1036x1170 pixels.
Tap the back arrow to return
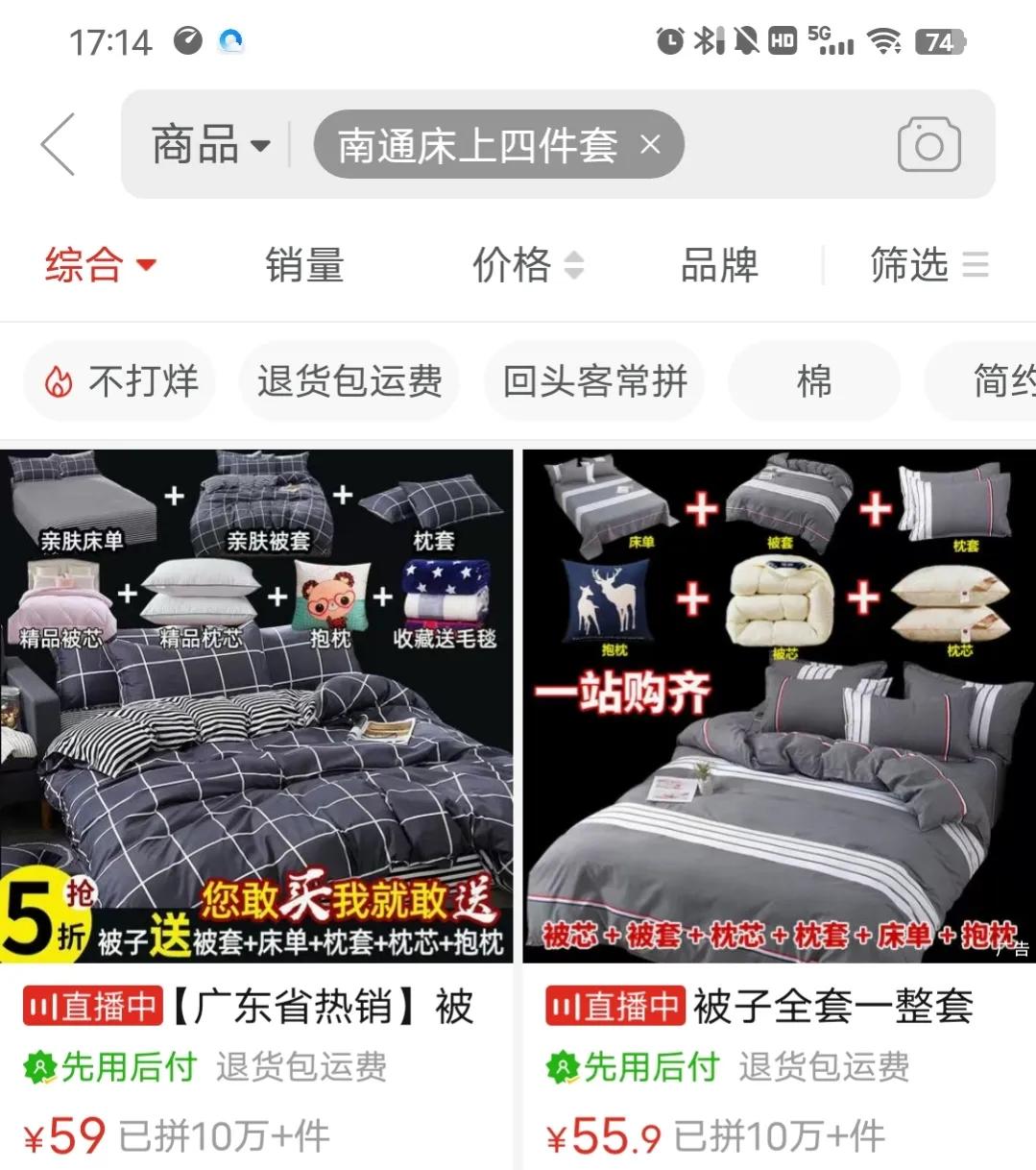(57, 144)
